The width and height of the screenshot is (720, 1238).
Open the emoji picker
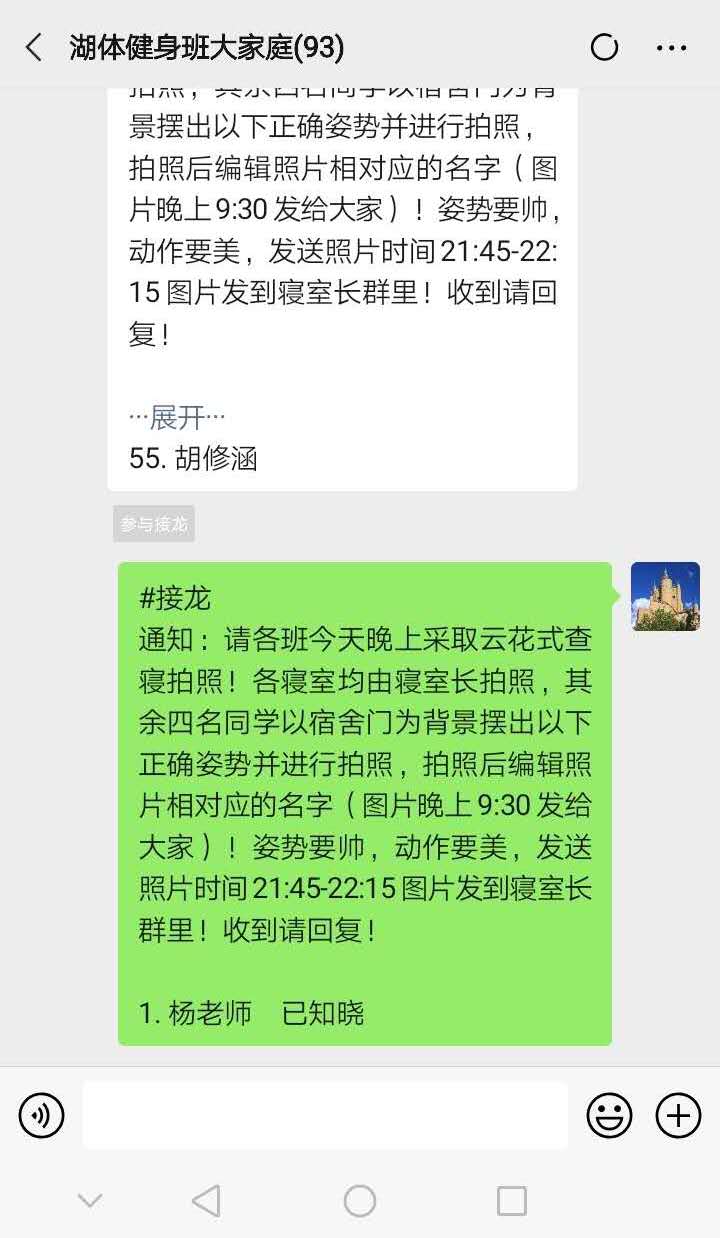point(609,1115)
